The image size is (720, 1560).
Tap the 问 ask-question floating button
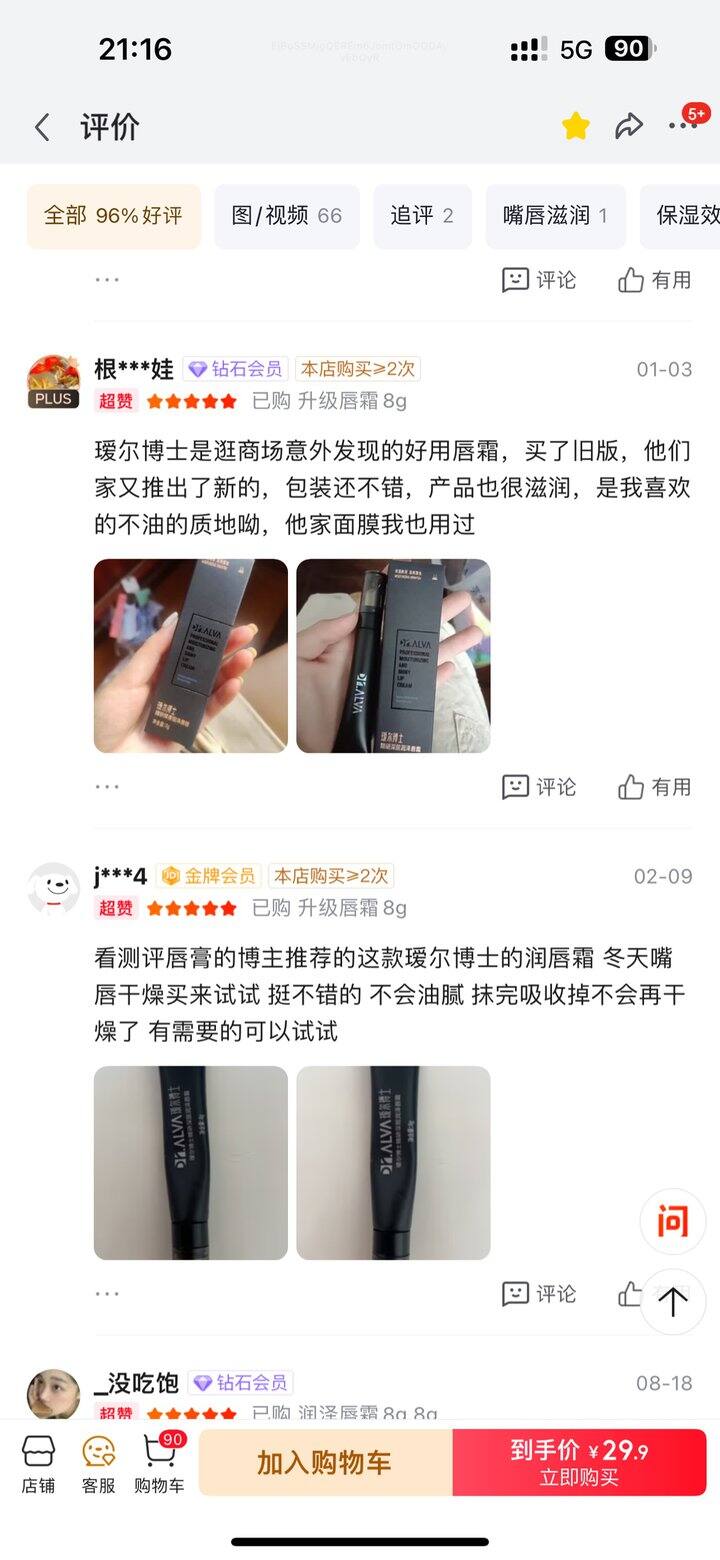point(673,1221)
